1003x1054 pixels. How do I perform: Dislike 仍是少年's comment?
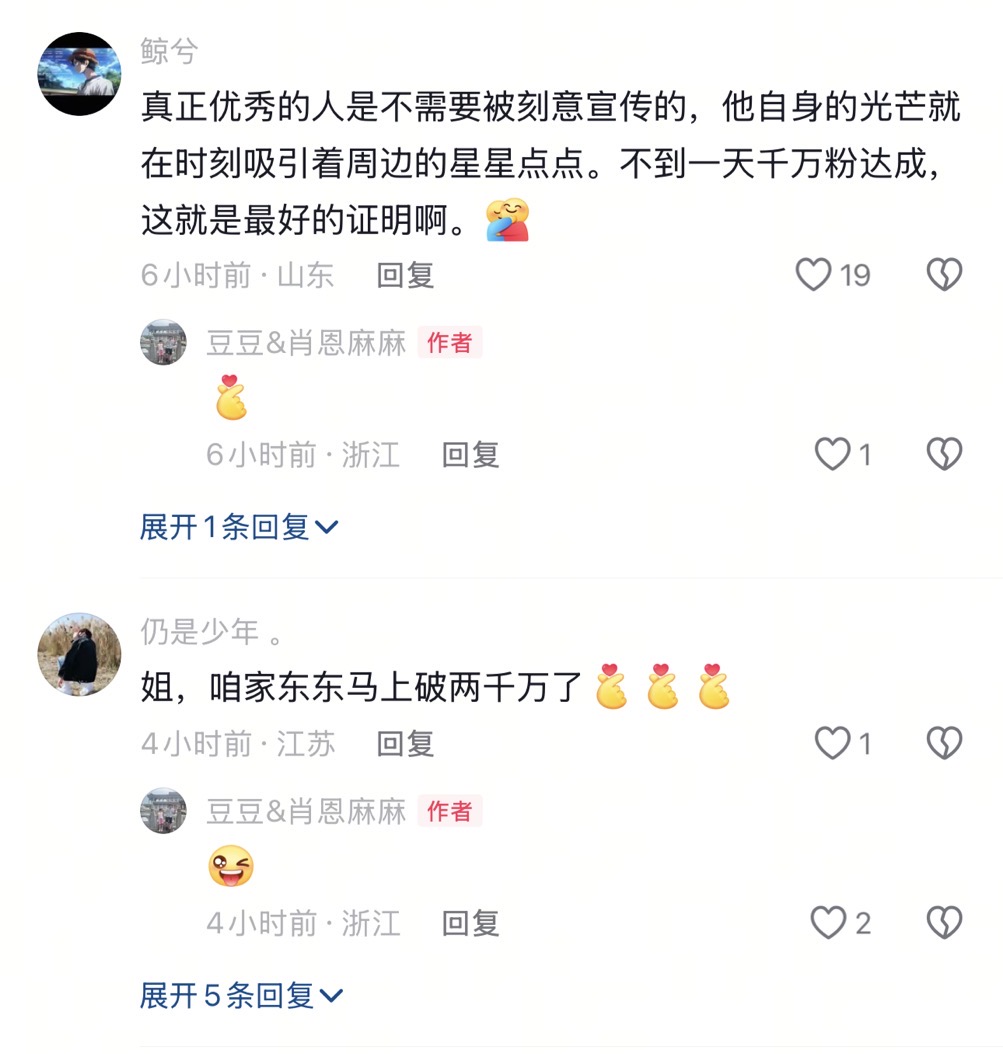[x=945, y=743]
